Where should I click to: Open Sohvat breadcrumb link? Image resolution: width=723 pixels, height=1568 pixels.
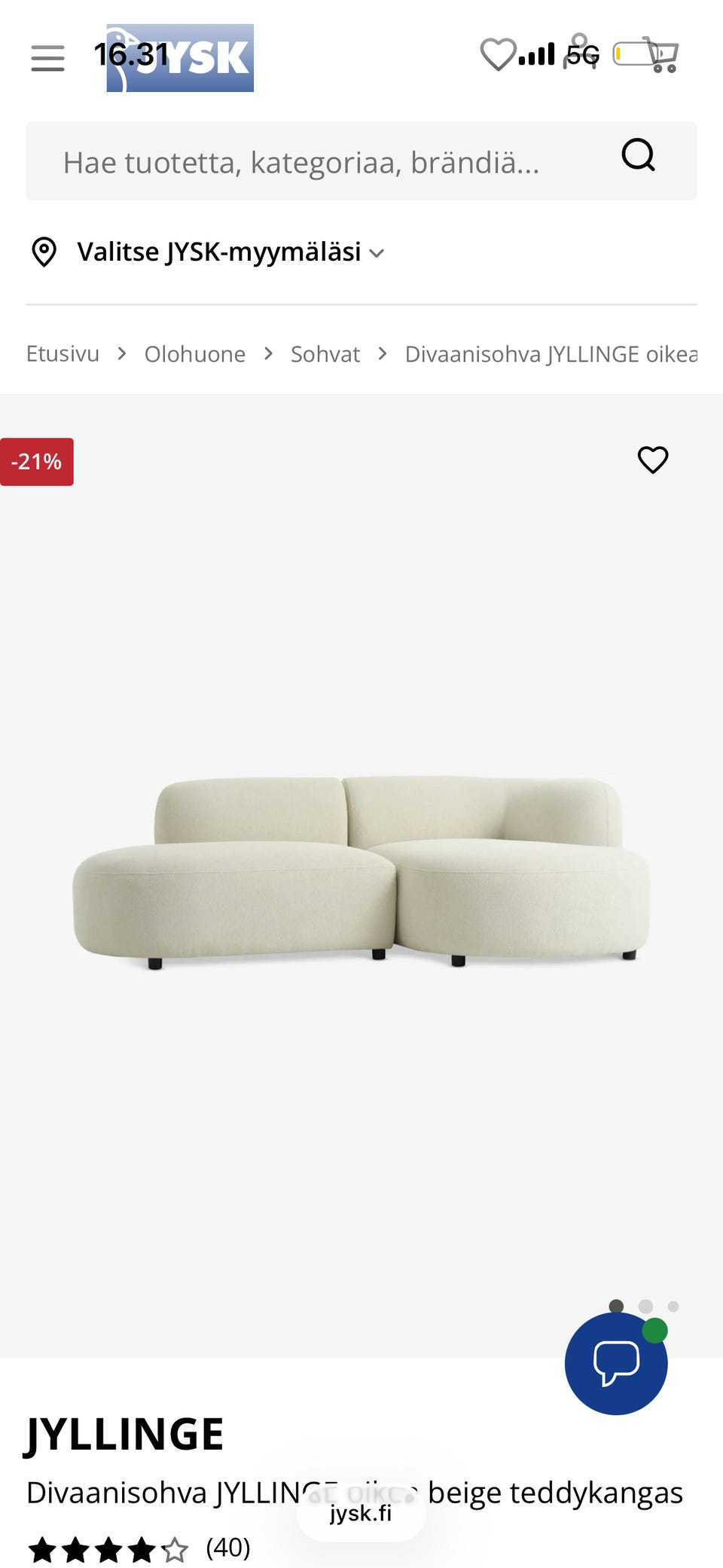[x=325, y=354]
